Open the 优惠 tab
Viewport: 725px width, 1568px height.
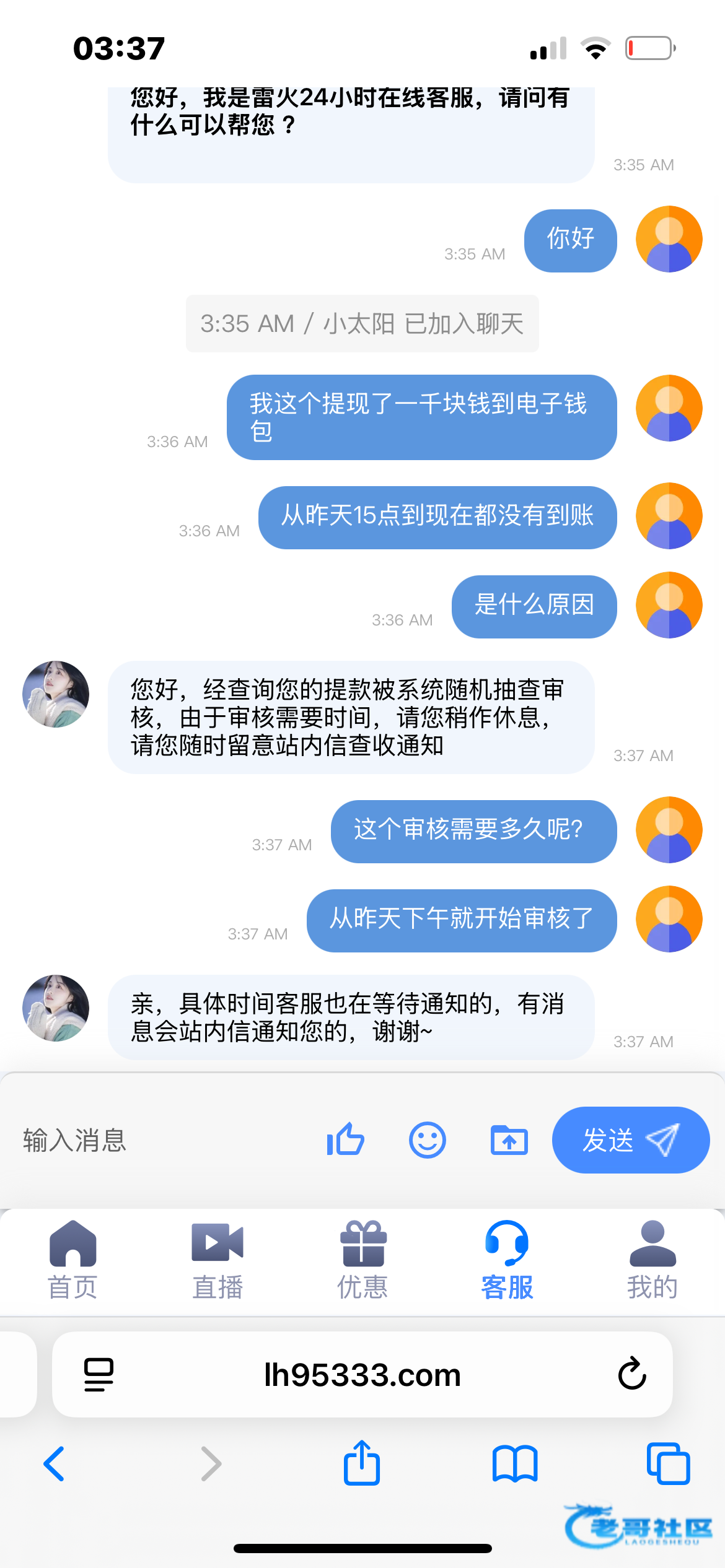(x=362, y=1260)
